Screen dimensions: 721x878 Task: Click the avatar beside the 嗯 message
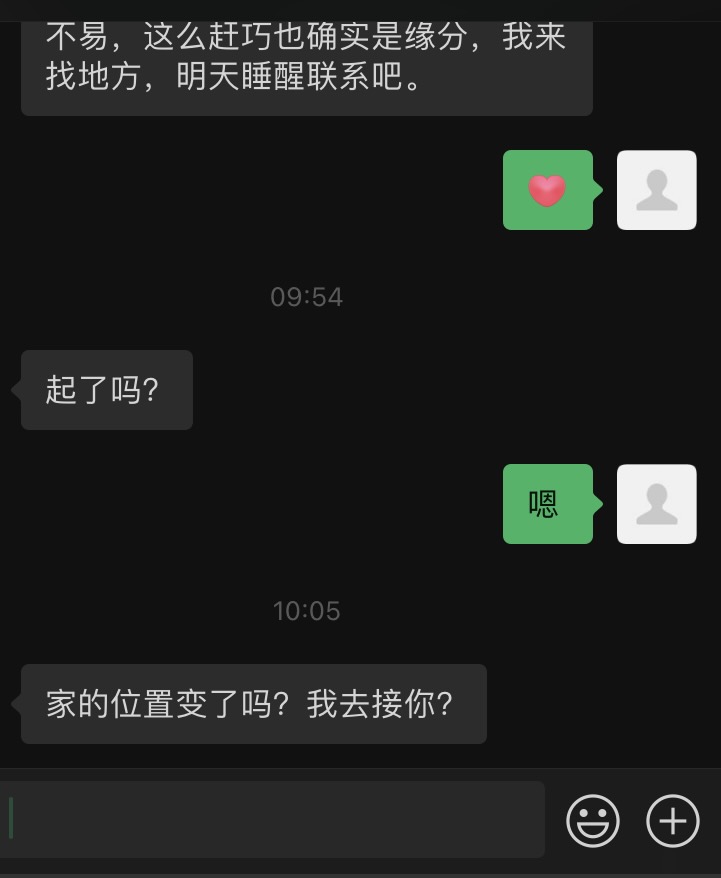[656, 504]
